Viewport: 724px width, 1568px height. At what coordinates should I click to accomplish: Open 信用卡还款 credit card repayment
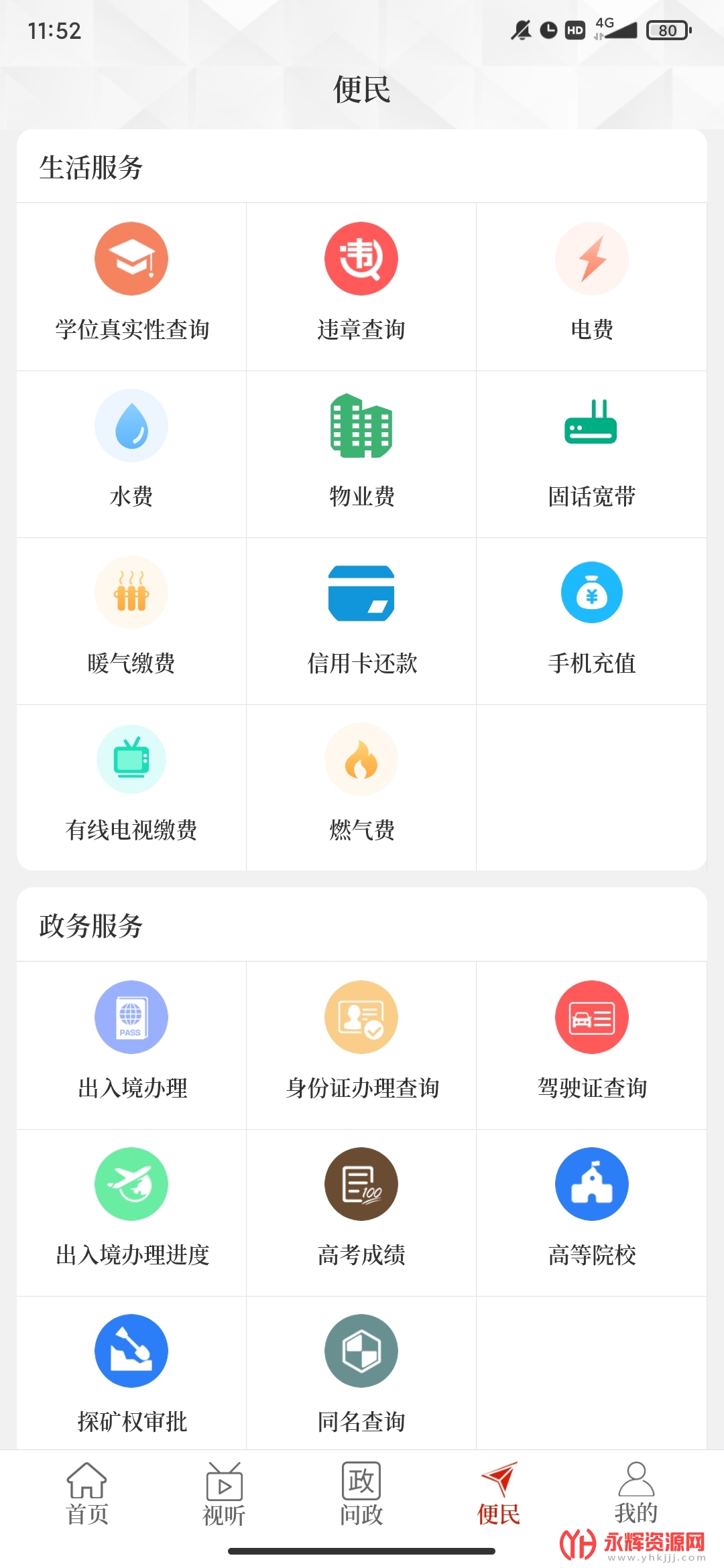[361, 621]
